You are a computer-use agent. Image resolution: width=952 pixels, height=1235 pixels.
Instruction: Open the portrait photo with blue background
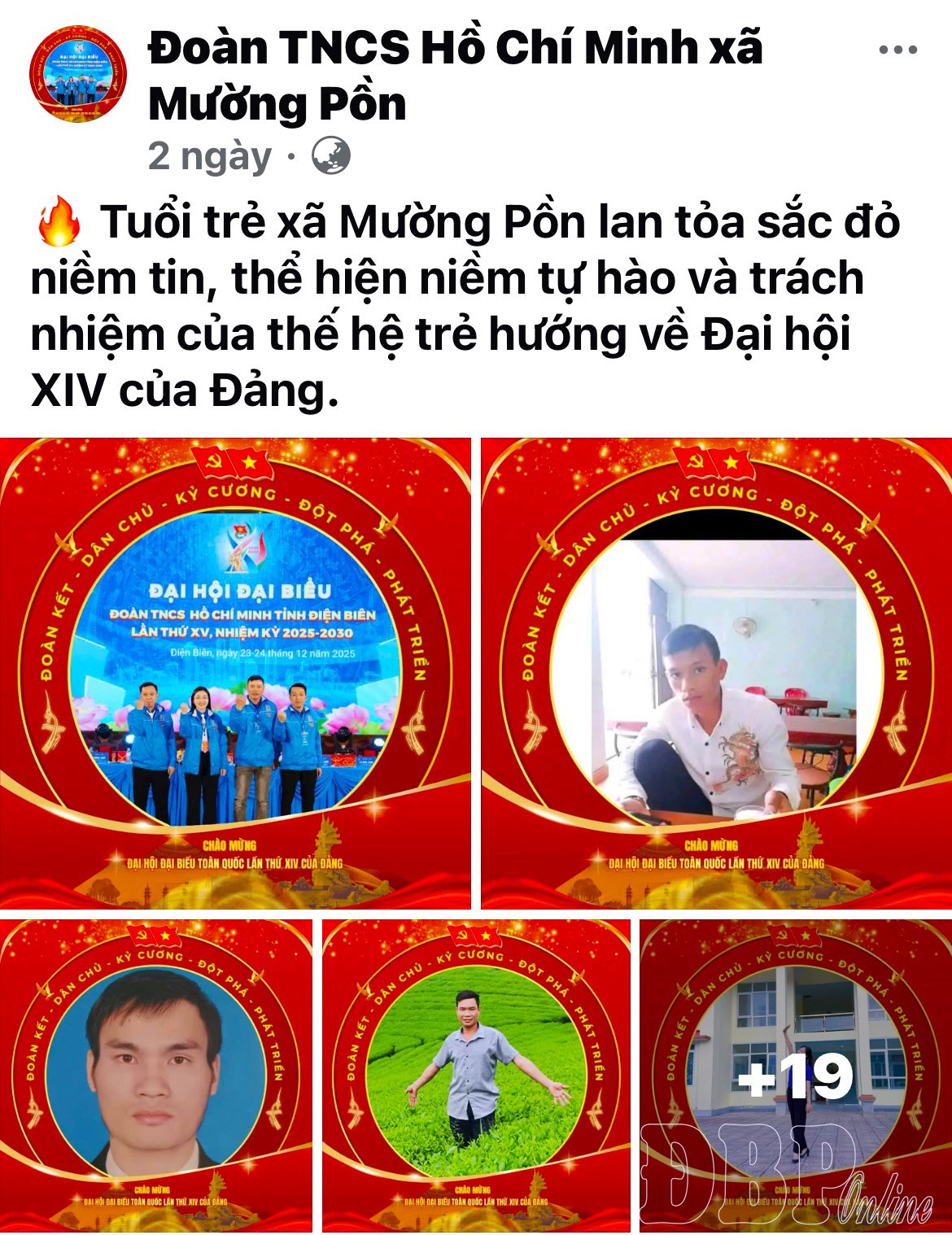click(x=155, y=1076)
